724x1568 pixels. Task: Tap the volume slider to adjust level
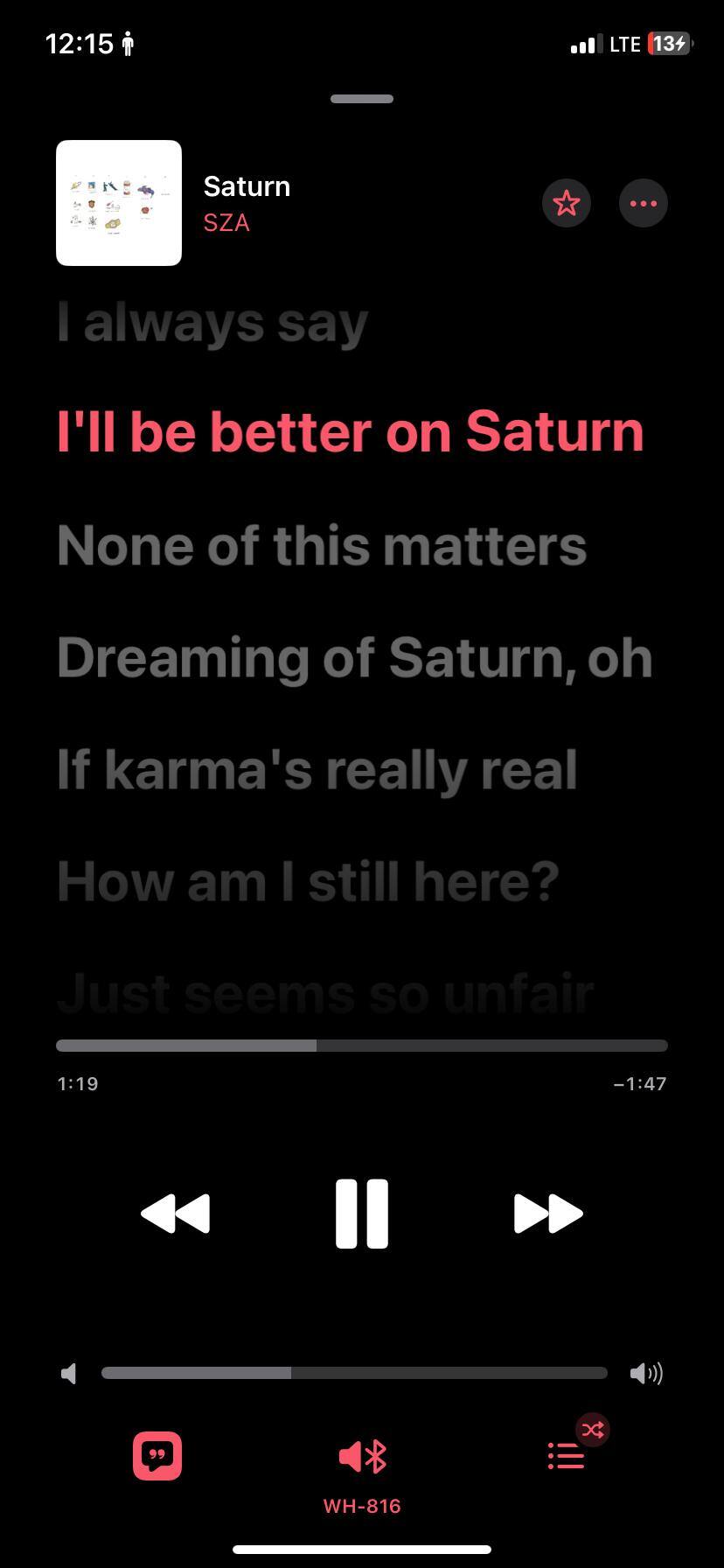tap(354, 1373)
